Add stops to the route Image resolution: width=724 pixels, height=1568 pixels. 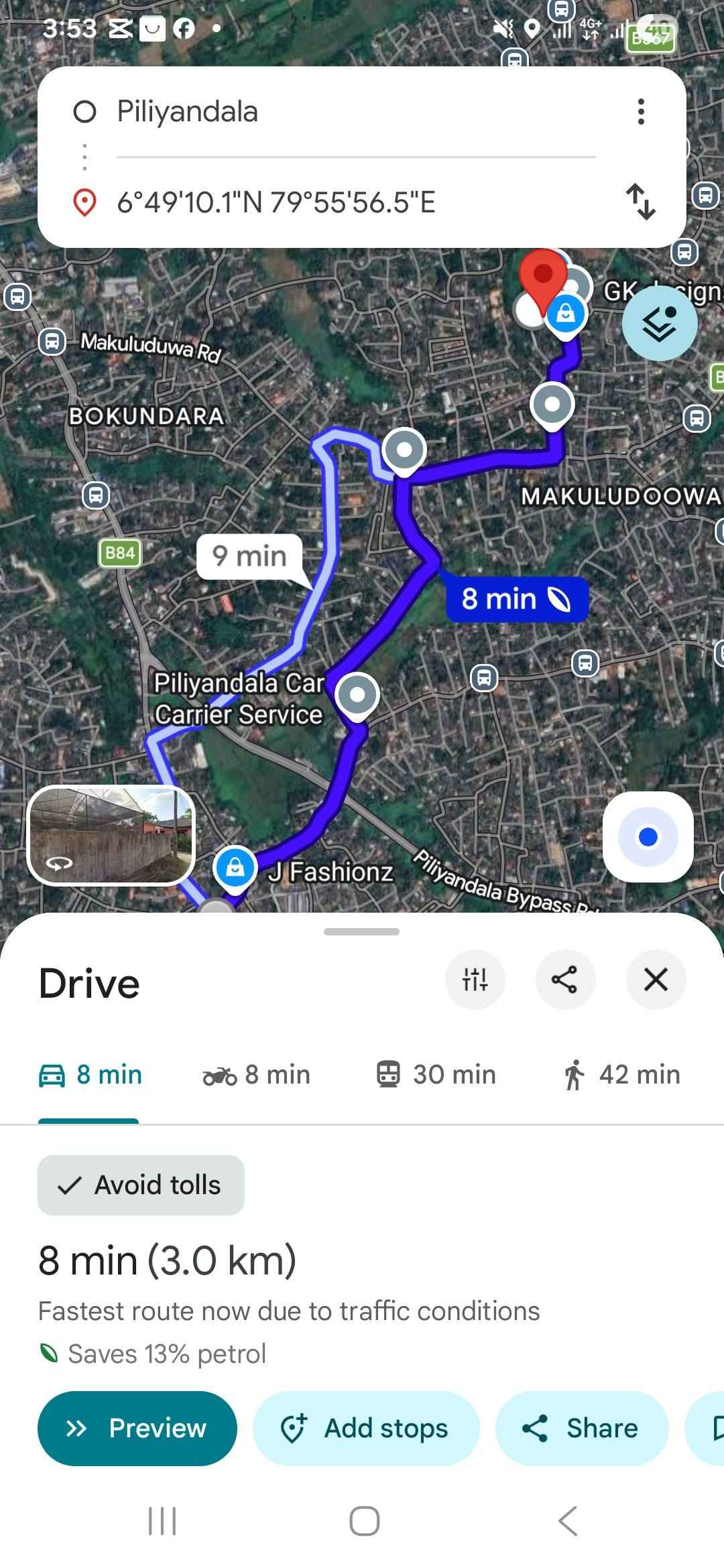pyautogui.click(x=366, y=1429)
